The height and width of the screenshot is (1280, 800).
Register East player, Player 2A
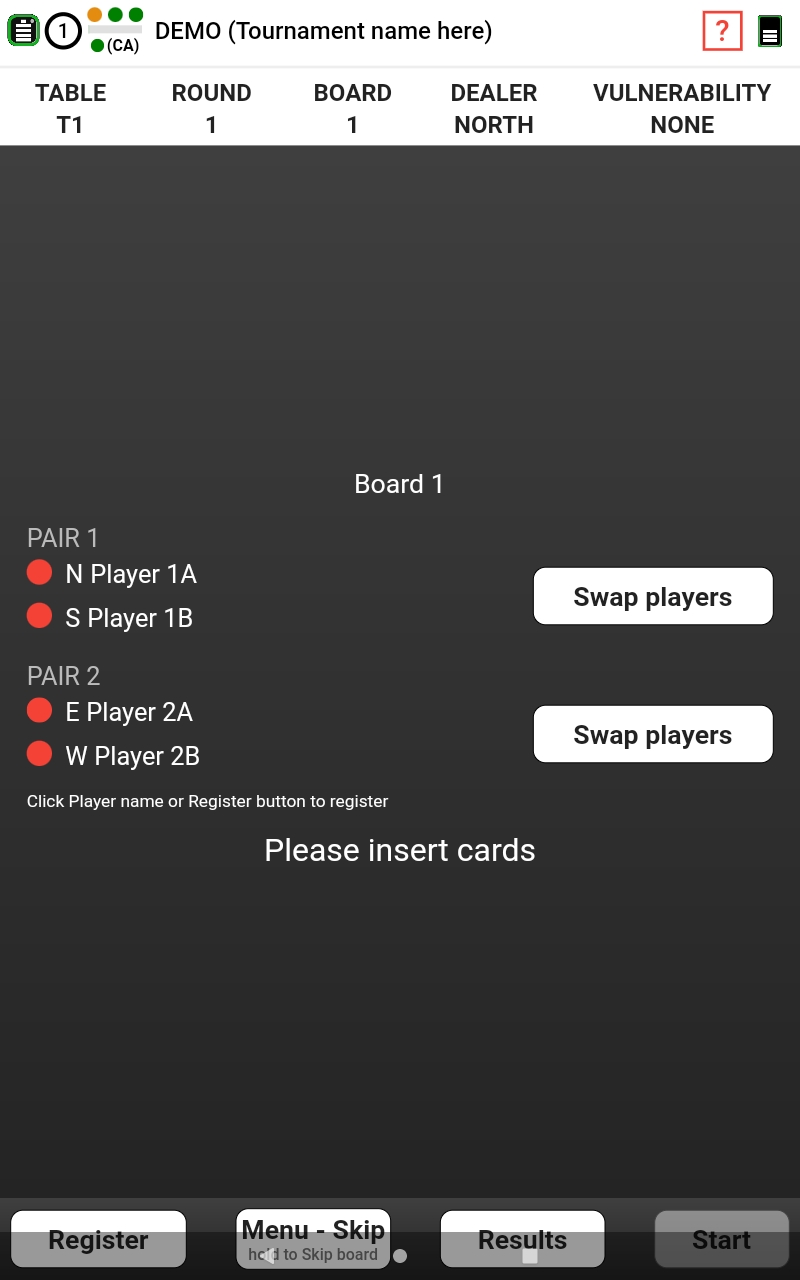click(129, 712)
